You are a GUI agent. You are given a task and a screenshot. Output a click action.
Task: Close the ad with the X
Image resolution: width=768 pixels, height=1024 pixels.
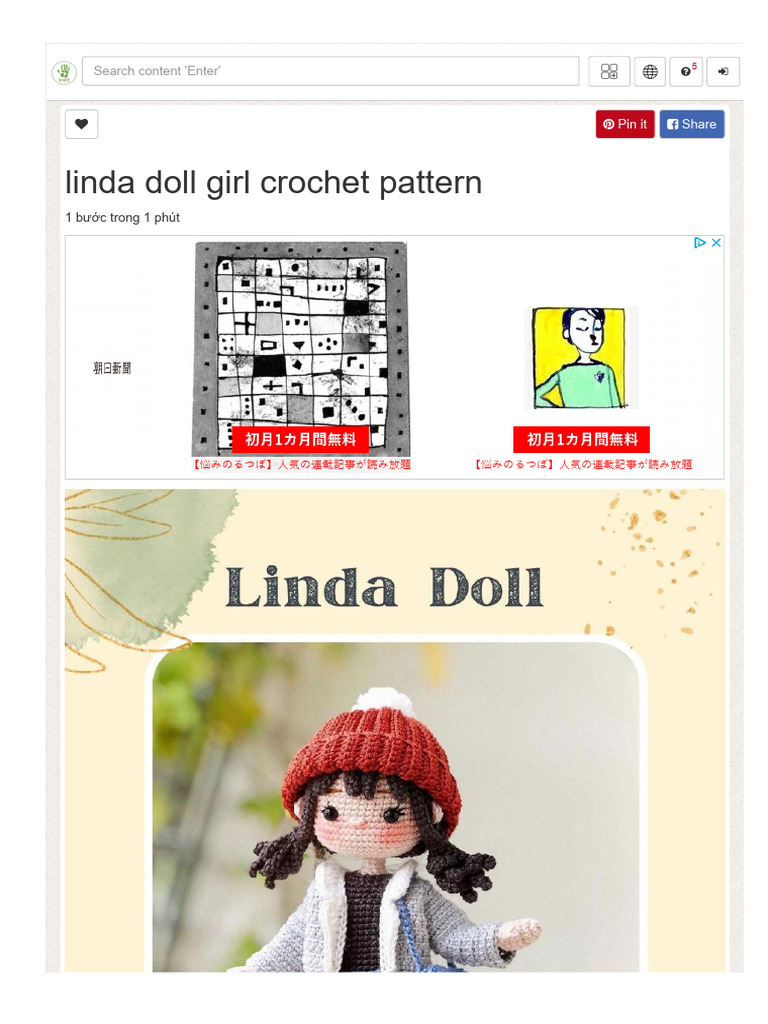point(716,243)
